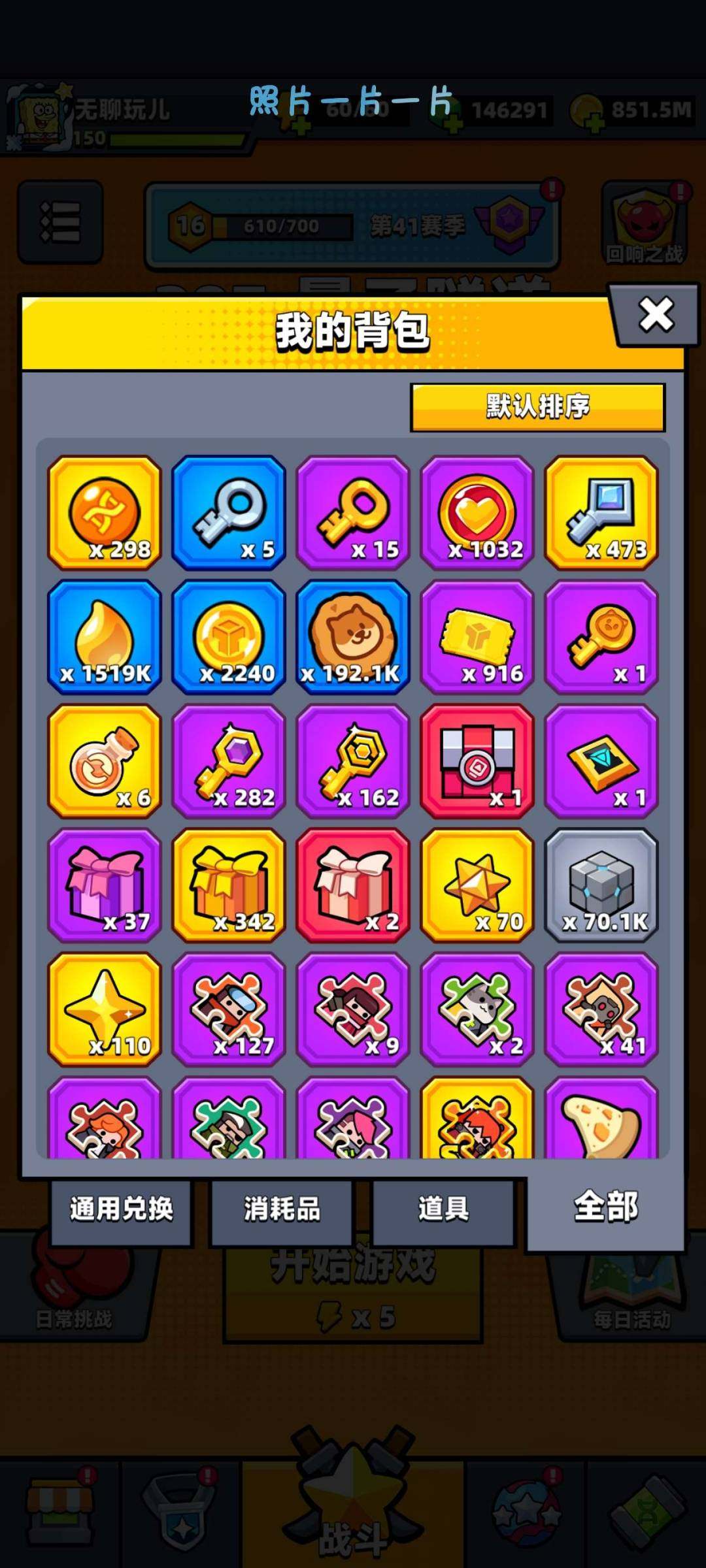Select the golden drop item x1519K
706x1568 pixels.
click(x=105, y=637)
